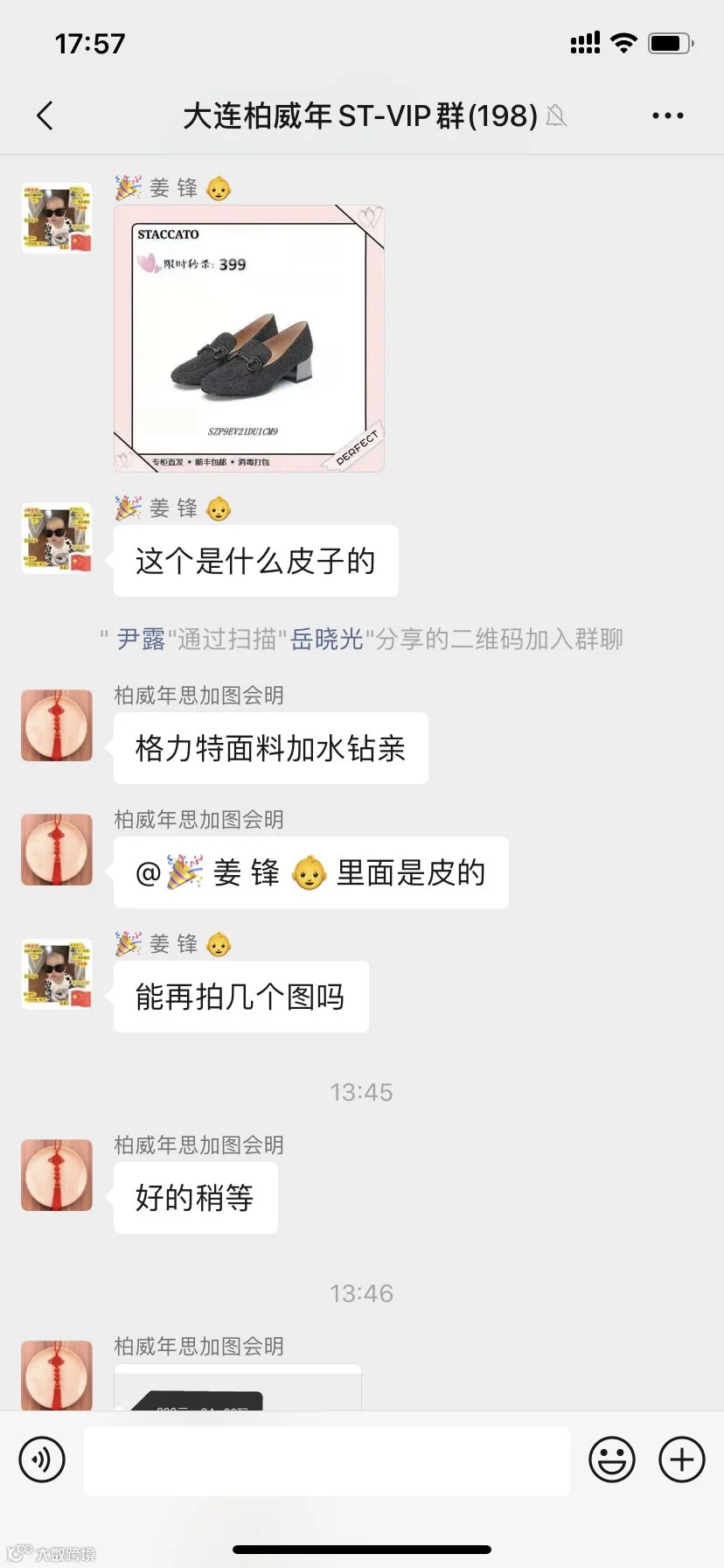Open the partially visible image at the bottom
724x1568 pixels.
tap(238, 1387)
